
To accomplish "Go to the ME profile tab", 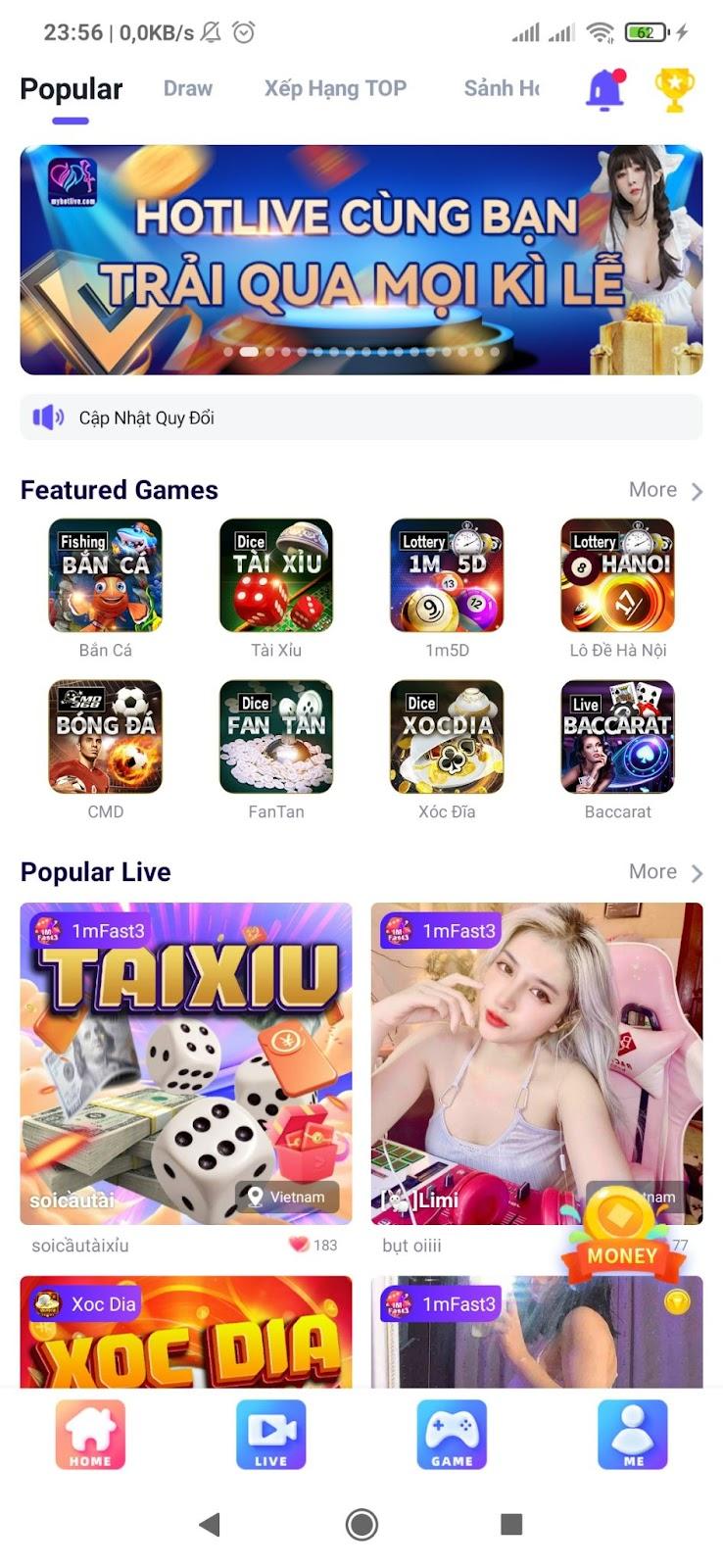I will click(633, 1434).
